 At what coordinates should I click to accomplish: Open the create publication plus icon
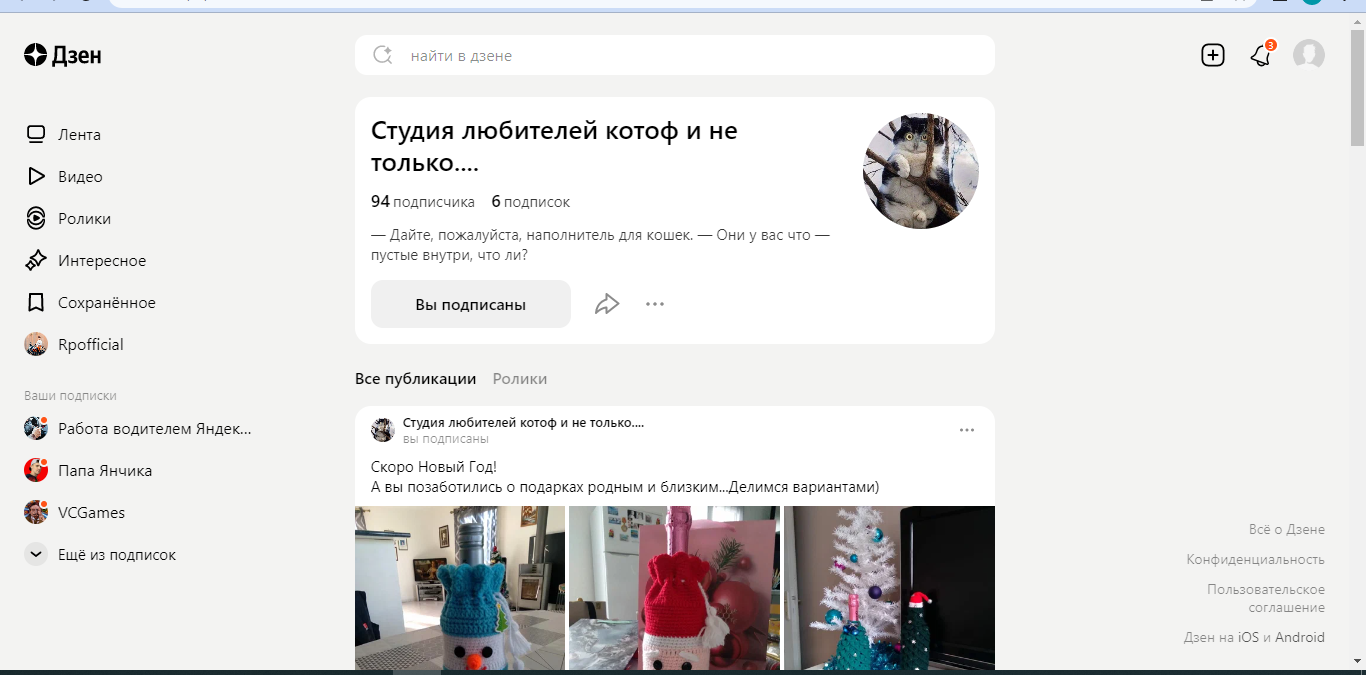coord(1212,55)
